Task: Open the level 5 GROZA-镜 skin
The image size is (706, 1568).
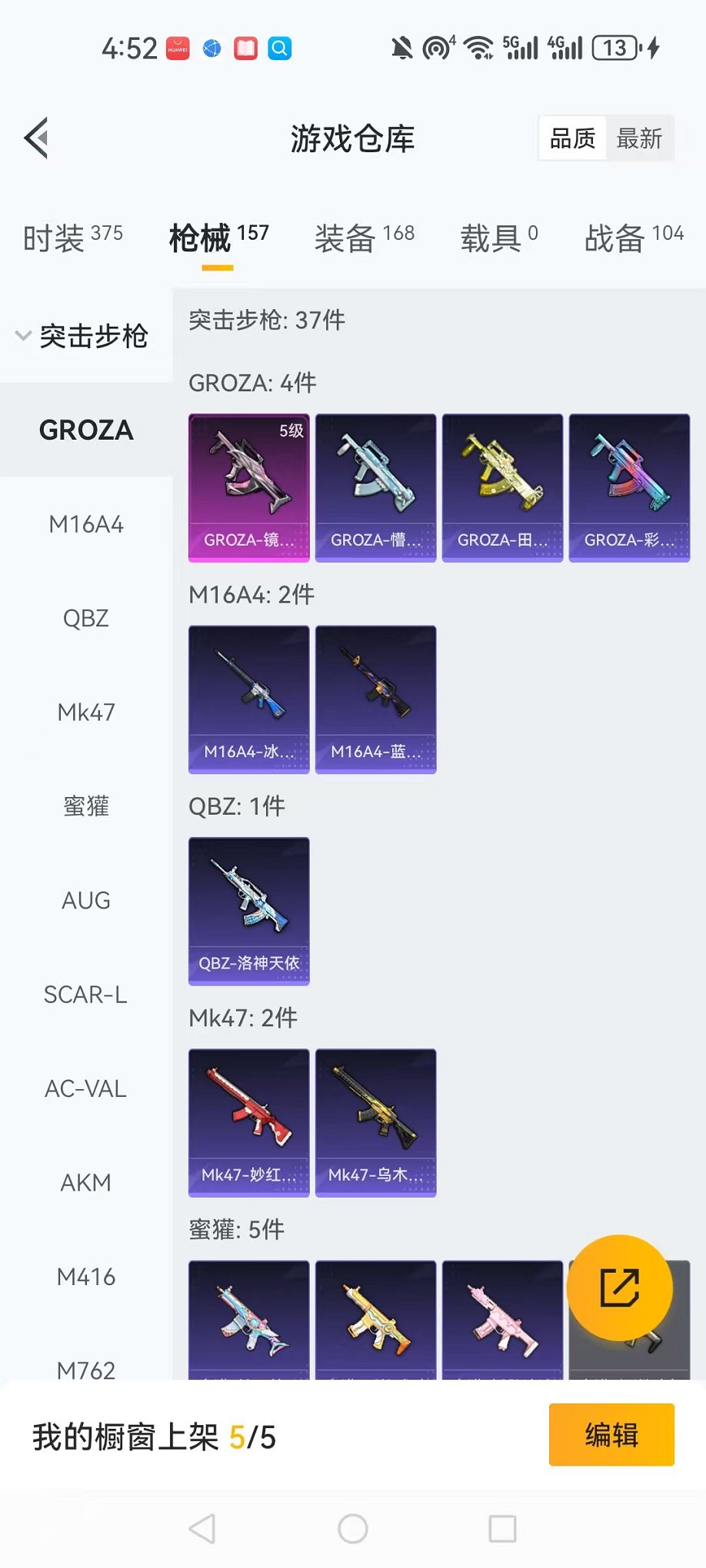Action: [248, 487]
